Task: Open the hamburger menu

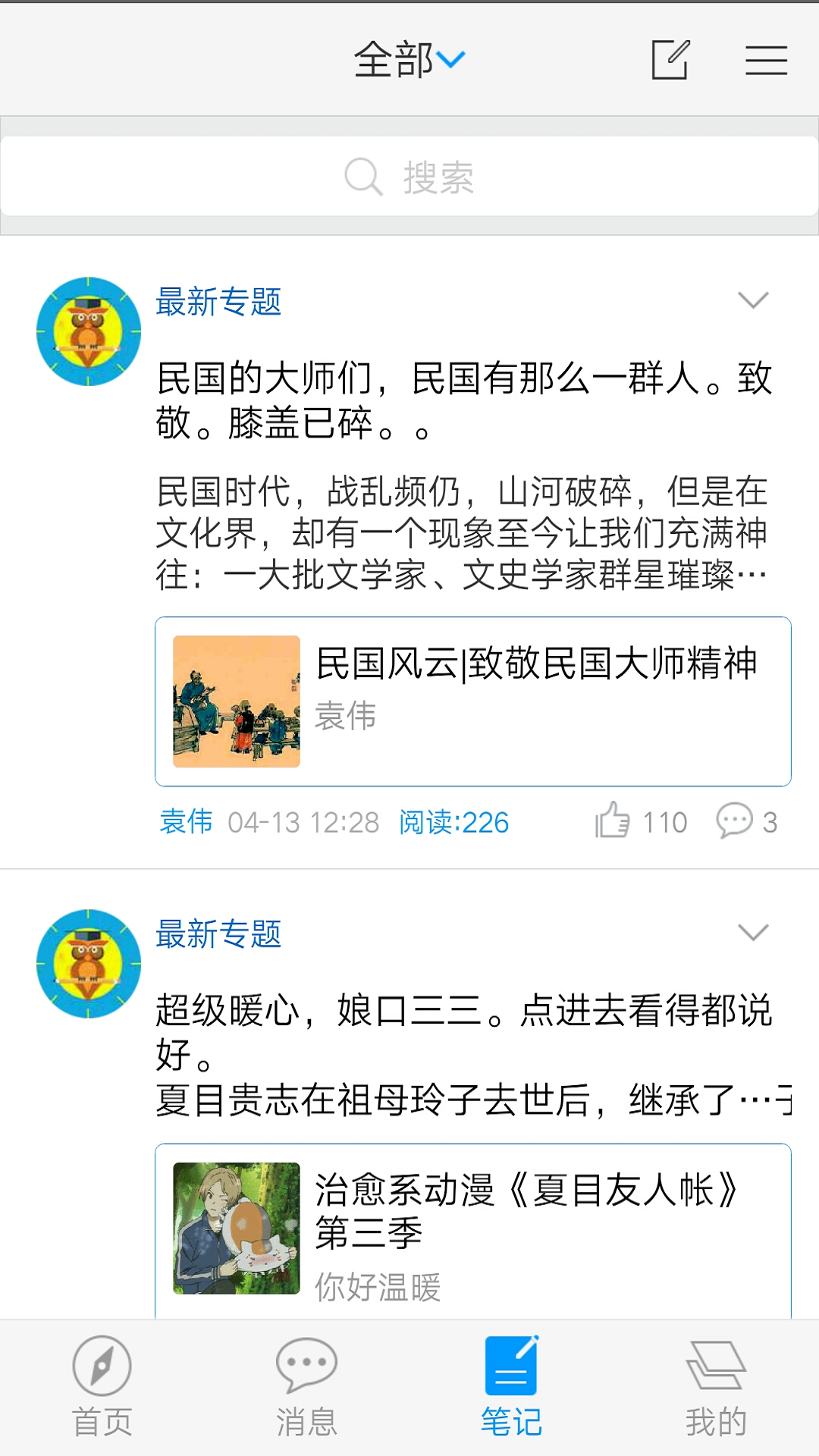Action: coord(766,60)
